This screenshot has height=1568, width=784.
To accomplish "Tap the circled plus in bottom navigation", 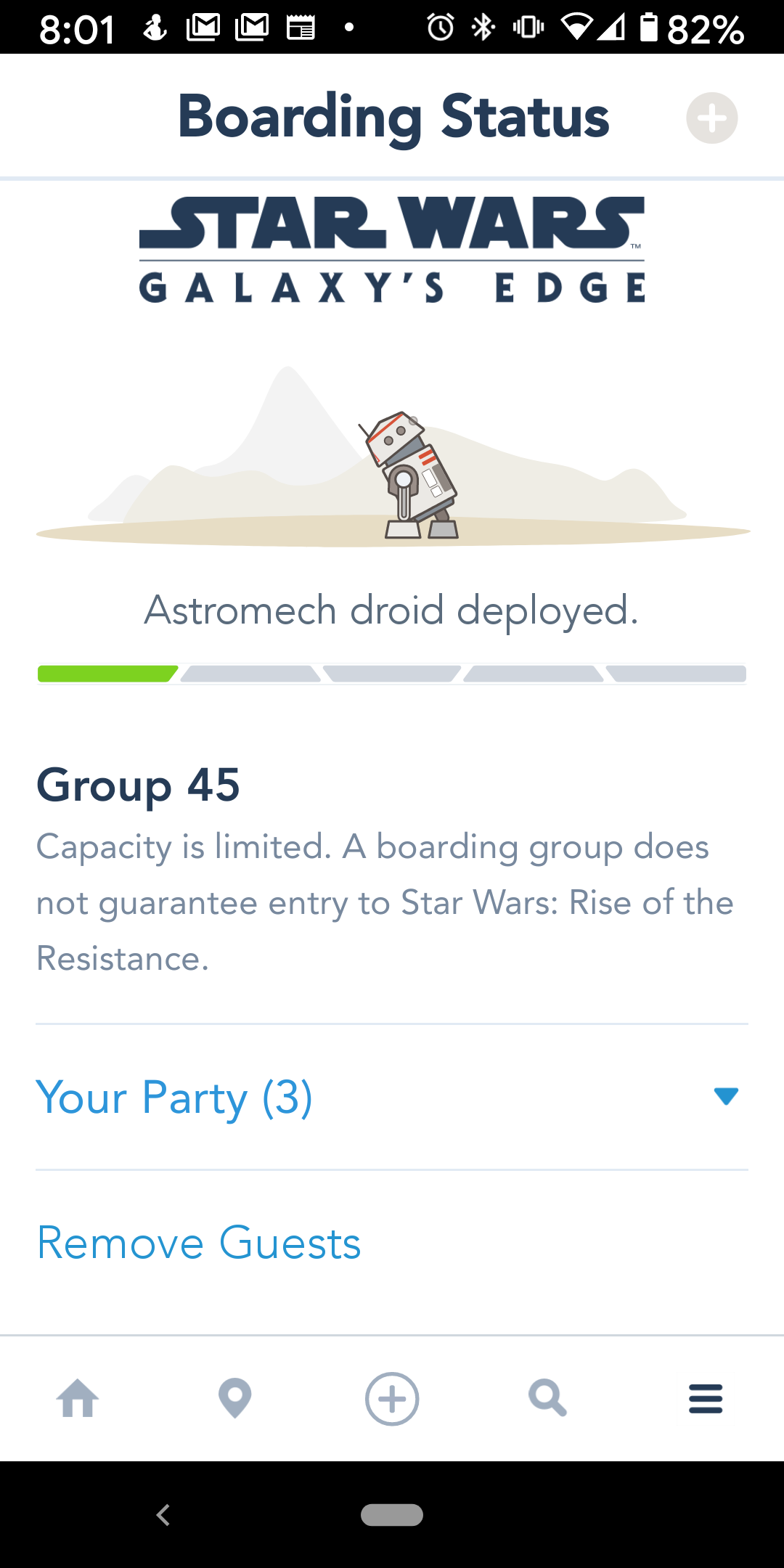I will pyautogui.click(x=392, y=1398).
